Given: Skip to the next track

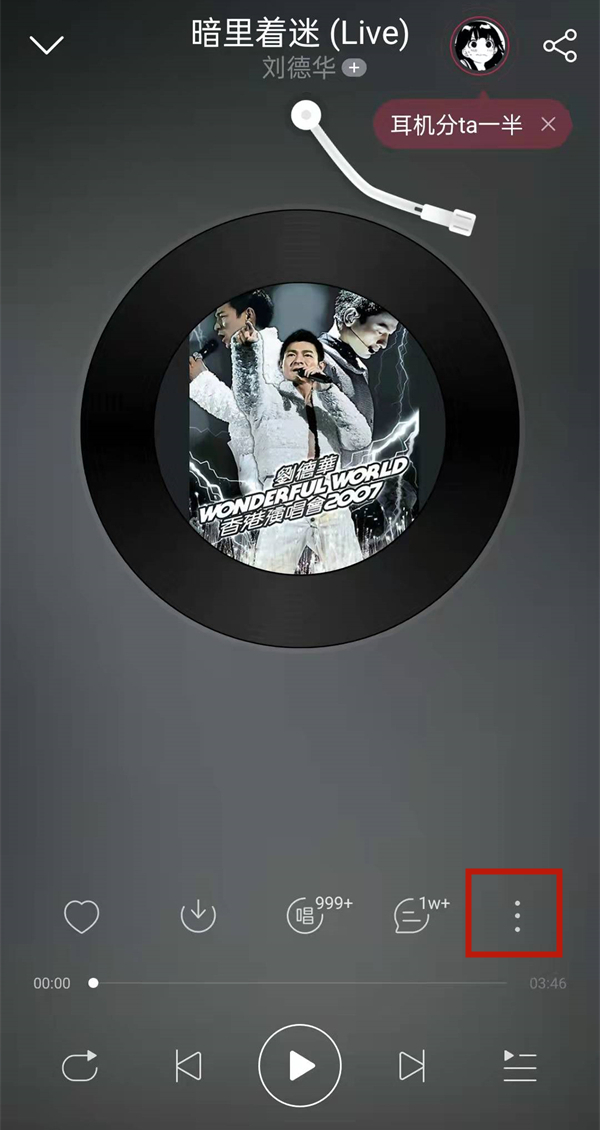Looking at the screenshot, I should pos(411,1066).
